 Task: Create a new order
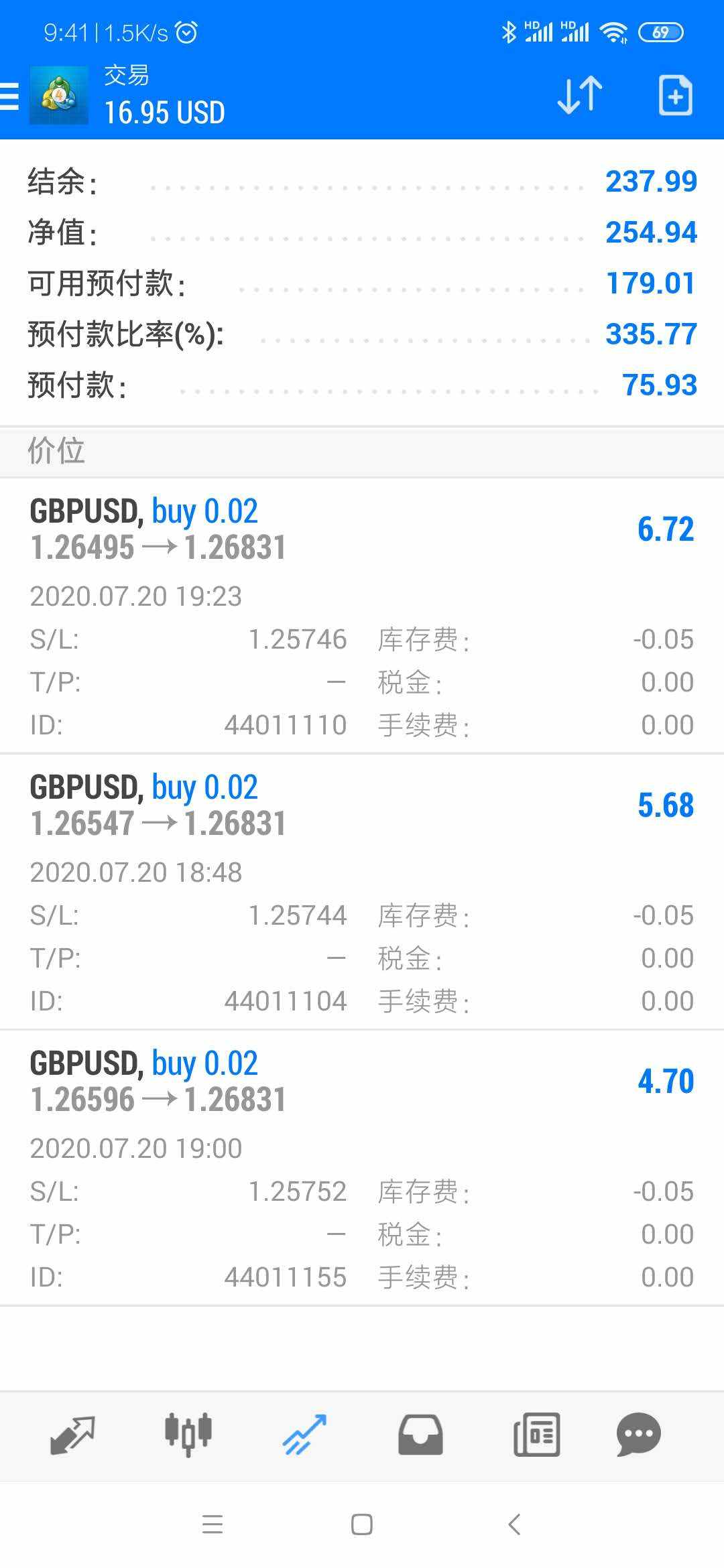[x=675, y=96]
